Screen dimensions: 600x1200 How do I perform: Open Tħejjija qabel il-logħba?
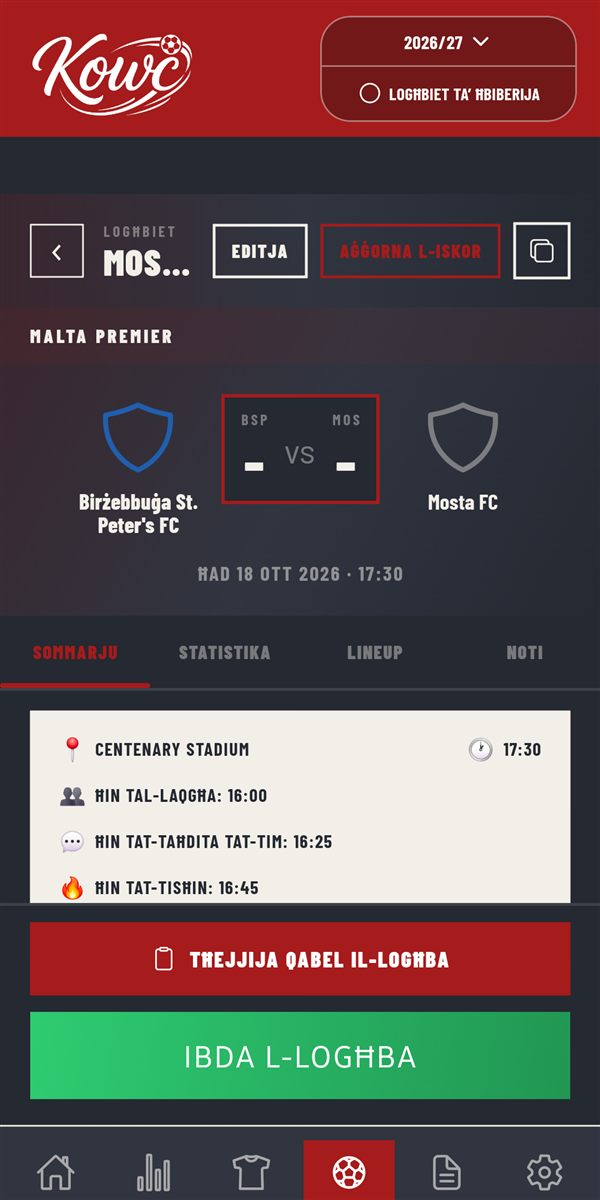[300, 959]
